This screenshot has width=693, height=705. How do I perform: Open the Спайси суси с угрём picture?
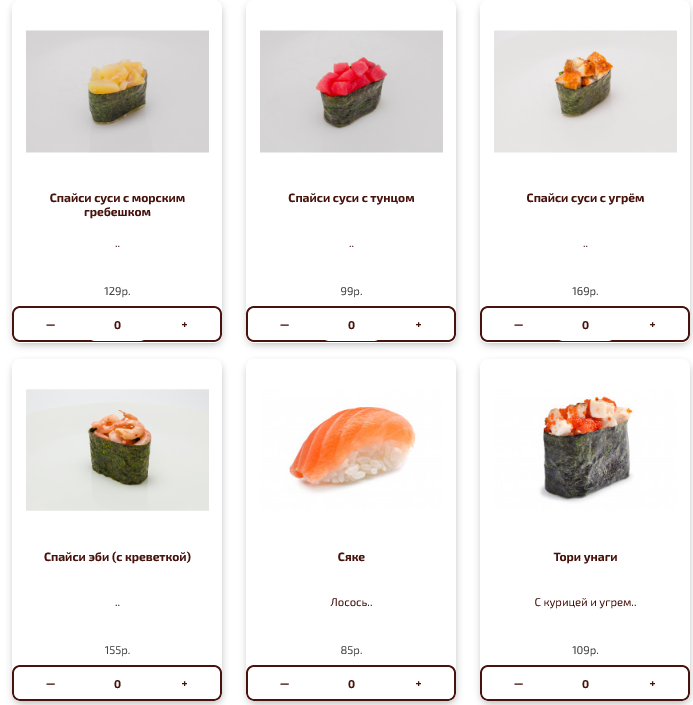click(585, 92)
